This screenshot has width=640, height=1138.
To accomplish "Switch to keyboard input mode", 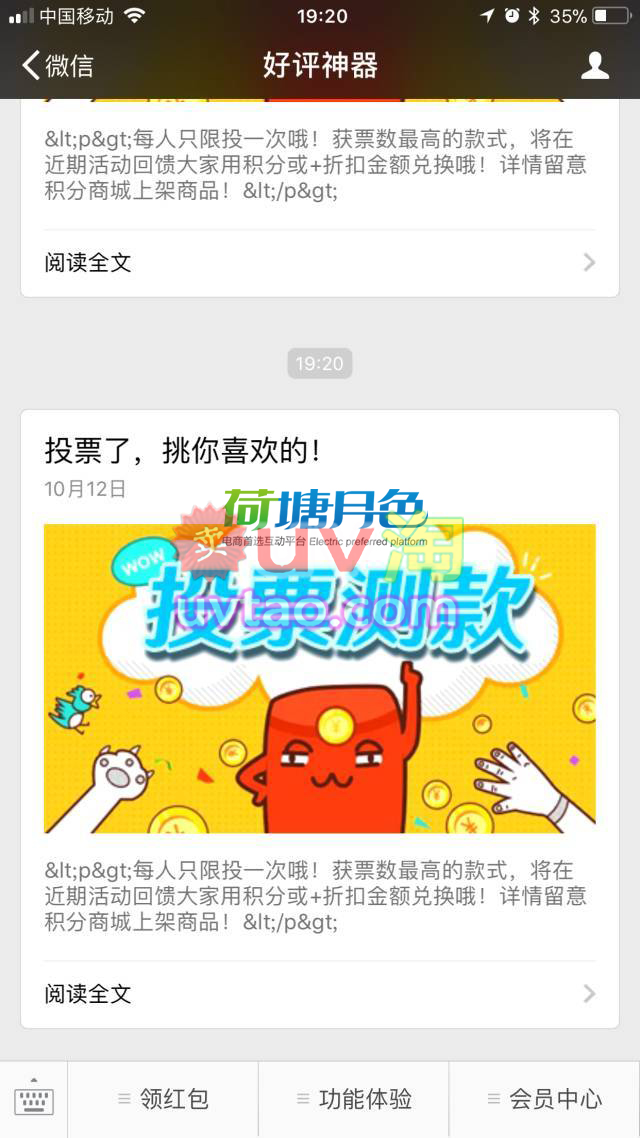I will (x=34, y=1099).
